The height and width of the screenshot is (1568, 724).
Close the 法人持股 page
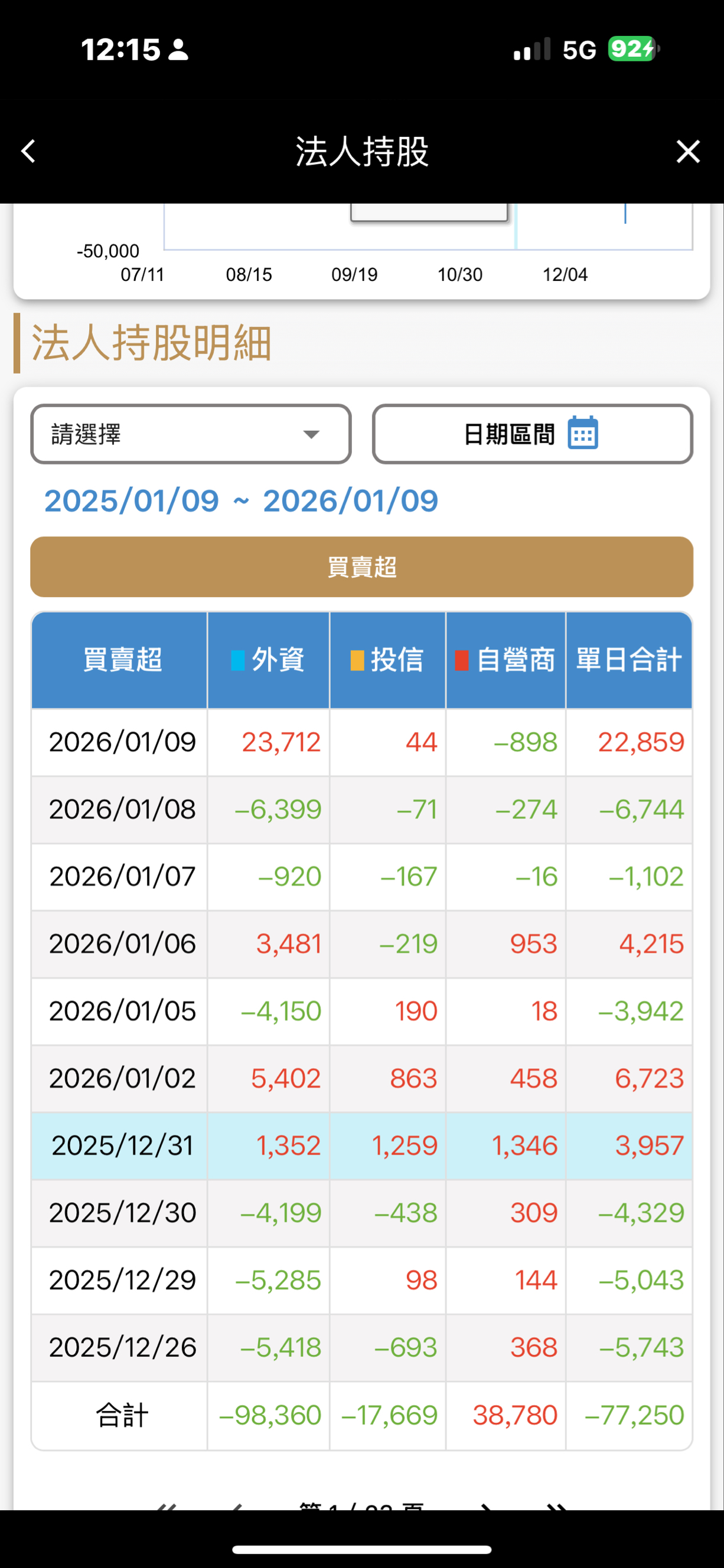click(x=687, y=151)
